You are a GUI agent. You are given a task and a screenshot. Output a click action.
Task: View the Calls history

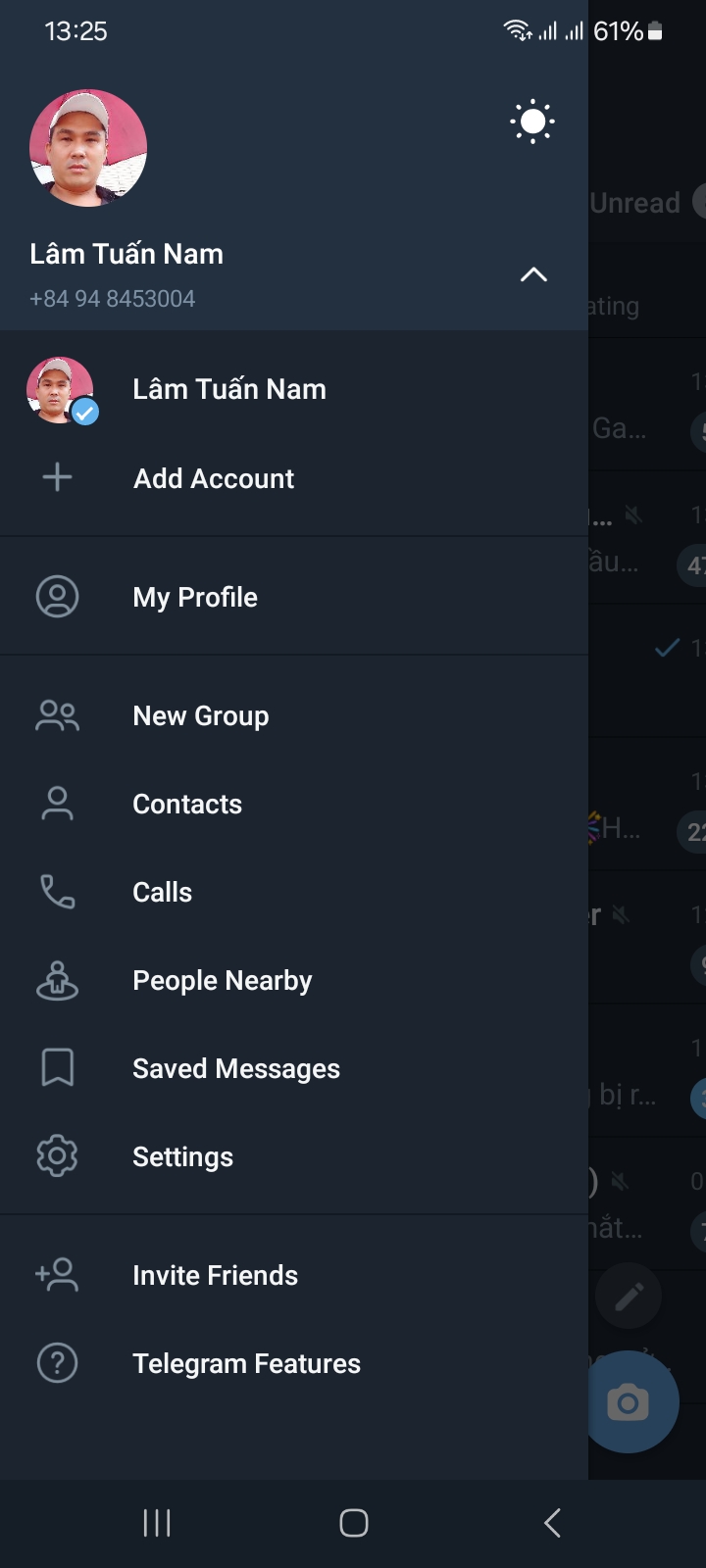click(x=294, y=893)
